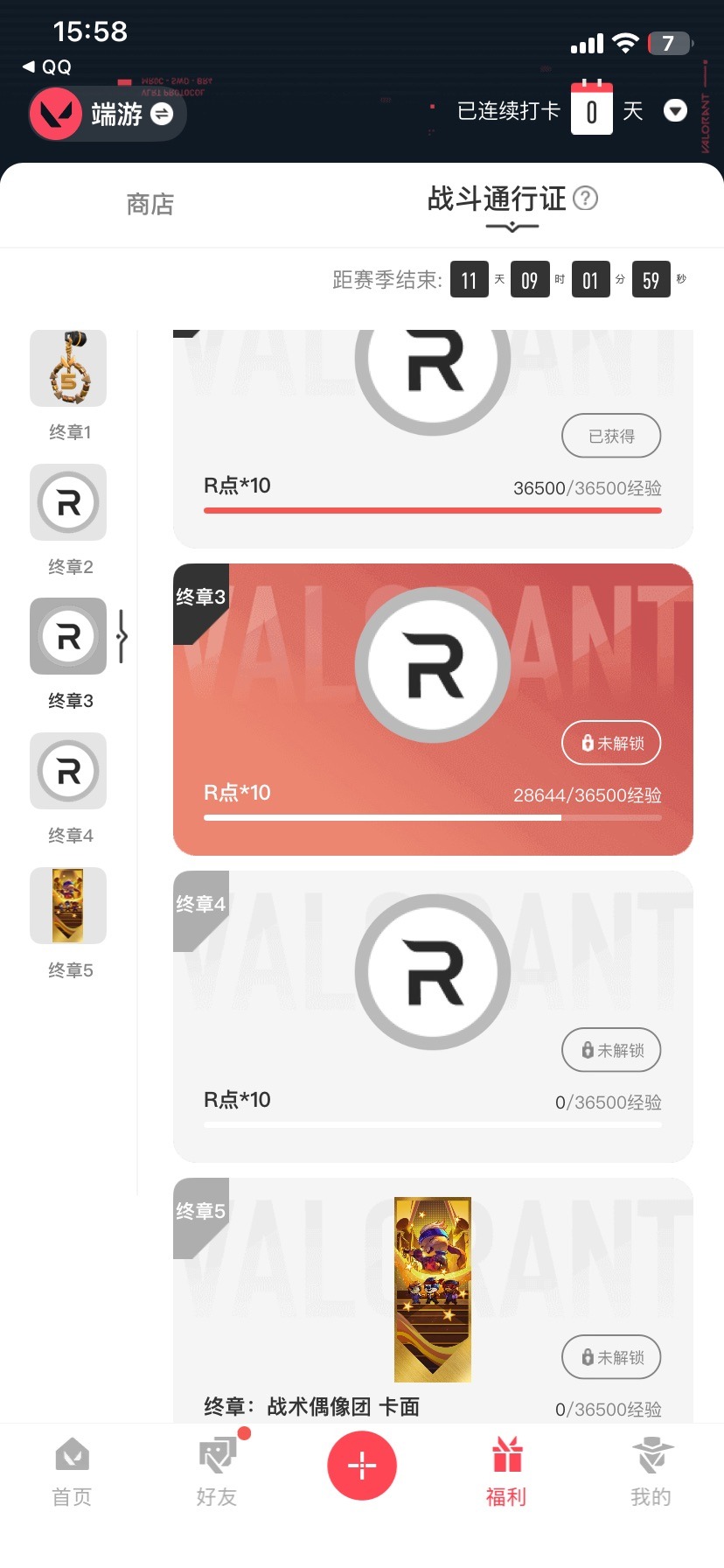Tap the game switcher swap icon beside 端游
The width and height of the screenshot is (724, 1568).
click(159, 115)
